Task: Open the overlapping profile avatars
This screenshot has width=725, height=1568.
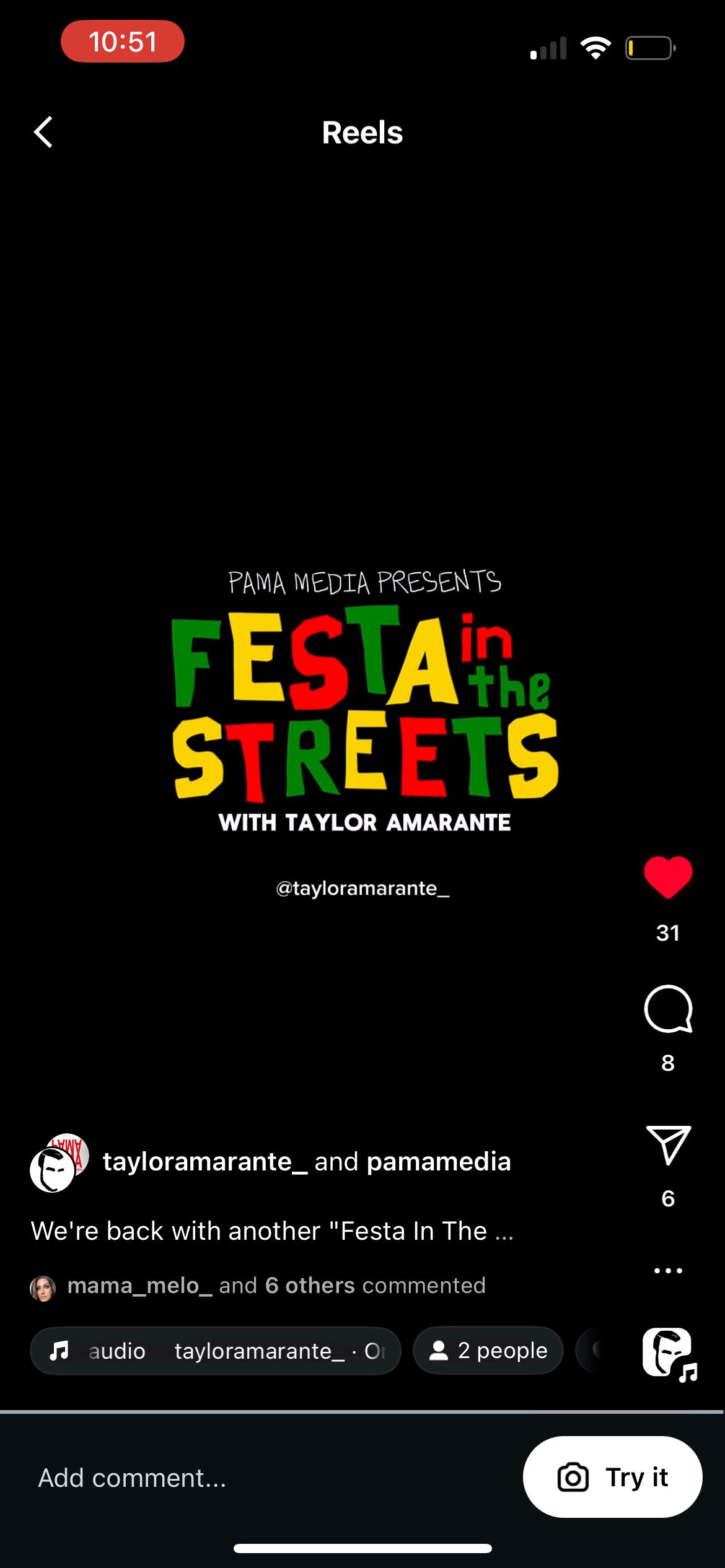Action: (59, 1163)
